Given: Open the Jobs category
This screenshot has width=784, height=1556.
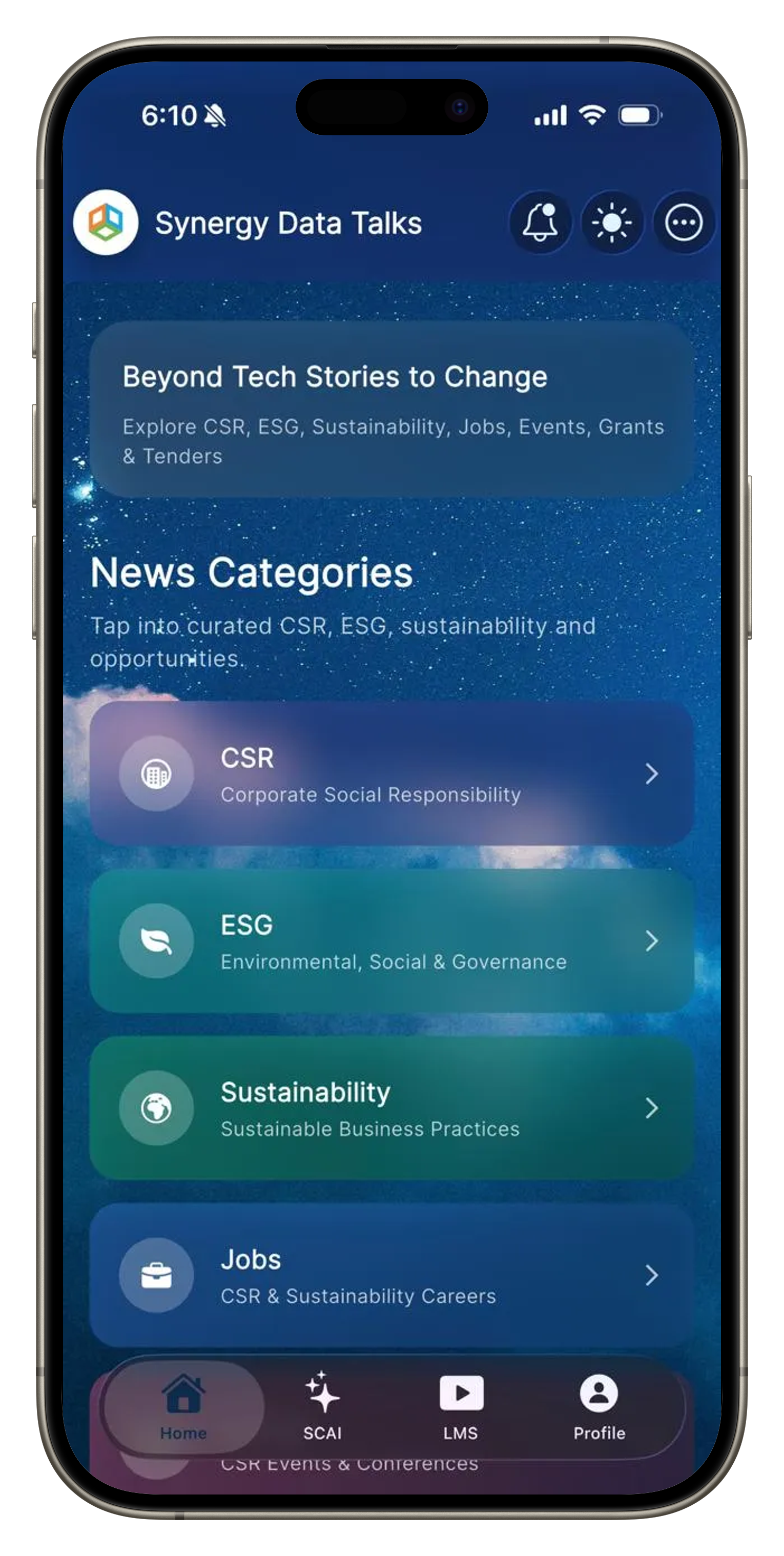Looking at the screenshot, I should point(391,1275).
